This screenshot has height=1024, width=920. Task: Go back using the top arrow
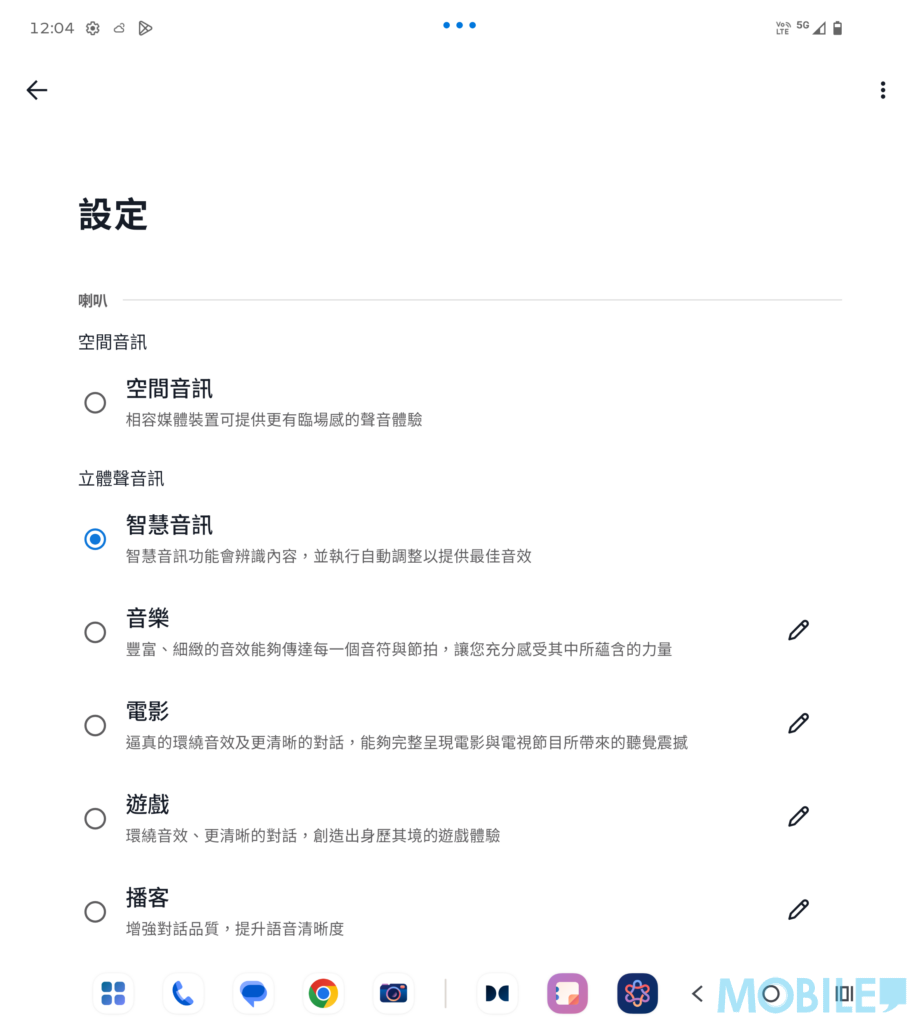point(37,90)
